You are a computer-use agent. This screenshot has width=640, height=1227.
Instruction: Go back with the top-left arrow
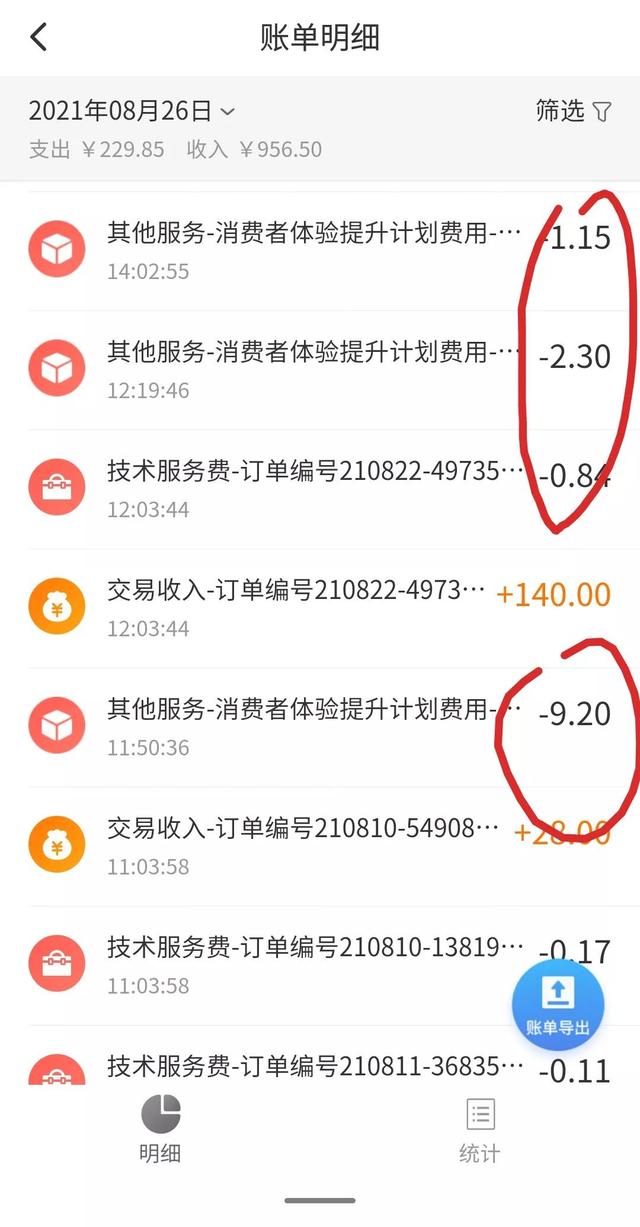[x=38, y=38]
